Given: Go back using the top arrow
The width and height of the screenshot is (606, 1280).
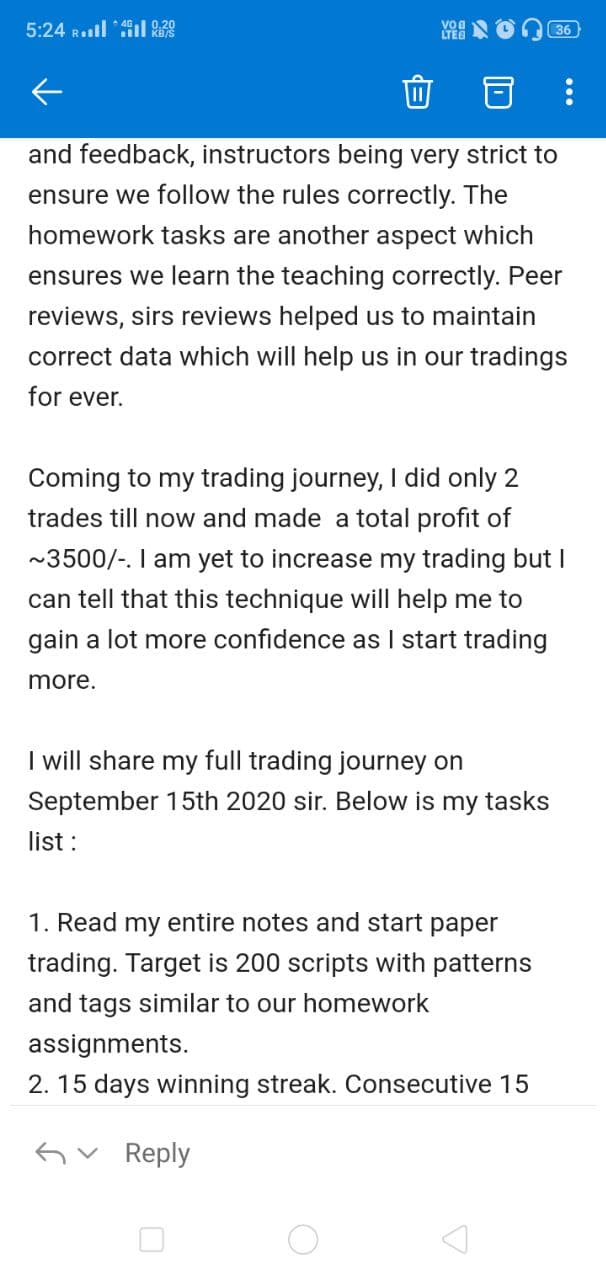Looking at the screenshot, I should [48, 93].
